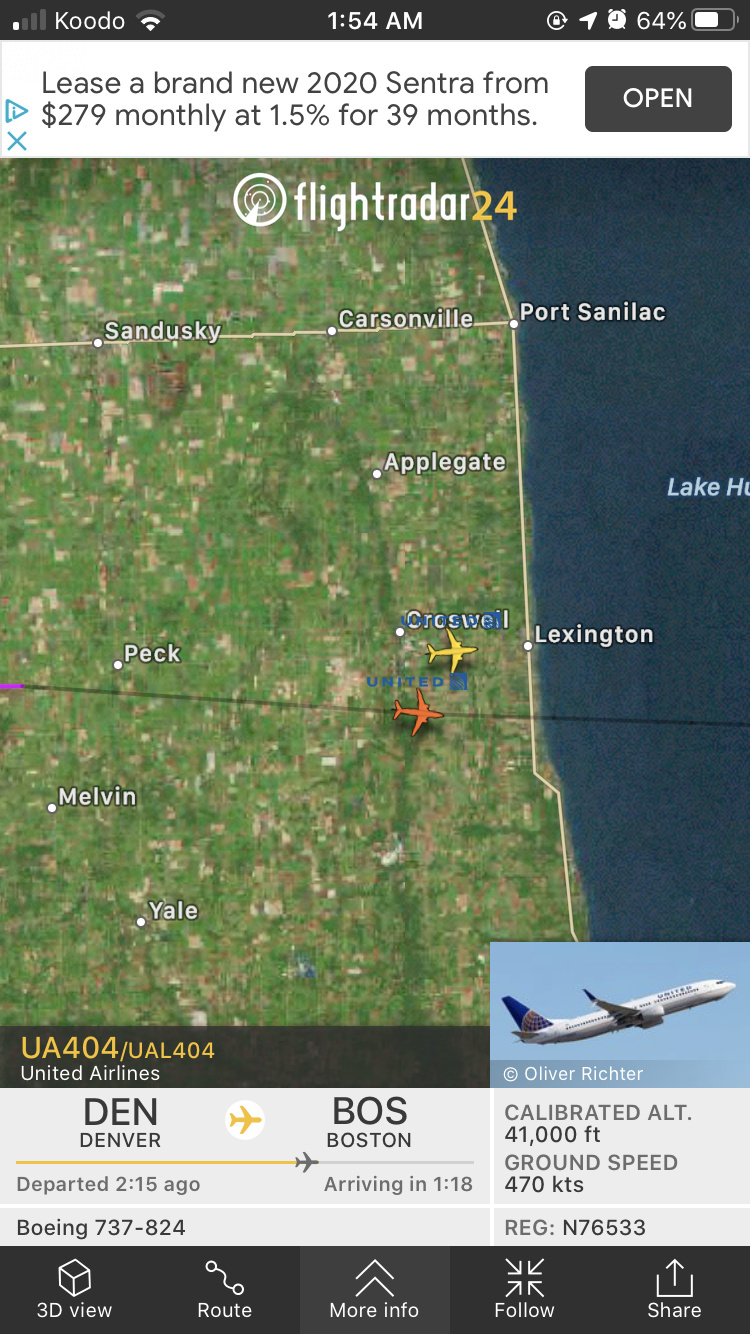Open the ad info triangle icon
This screenshot has height=1334, width=750.
pyautogui.click(x=16, y=110)
